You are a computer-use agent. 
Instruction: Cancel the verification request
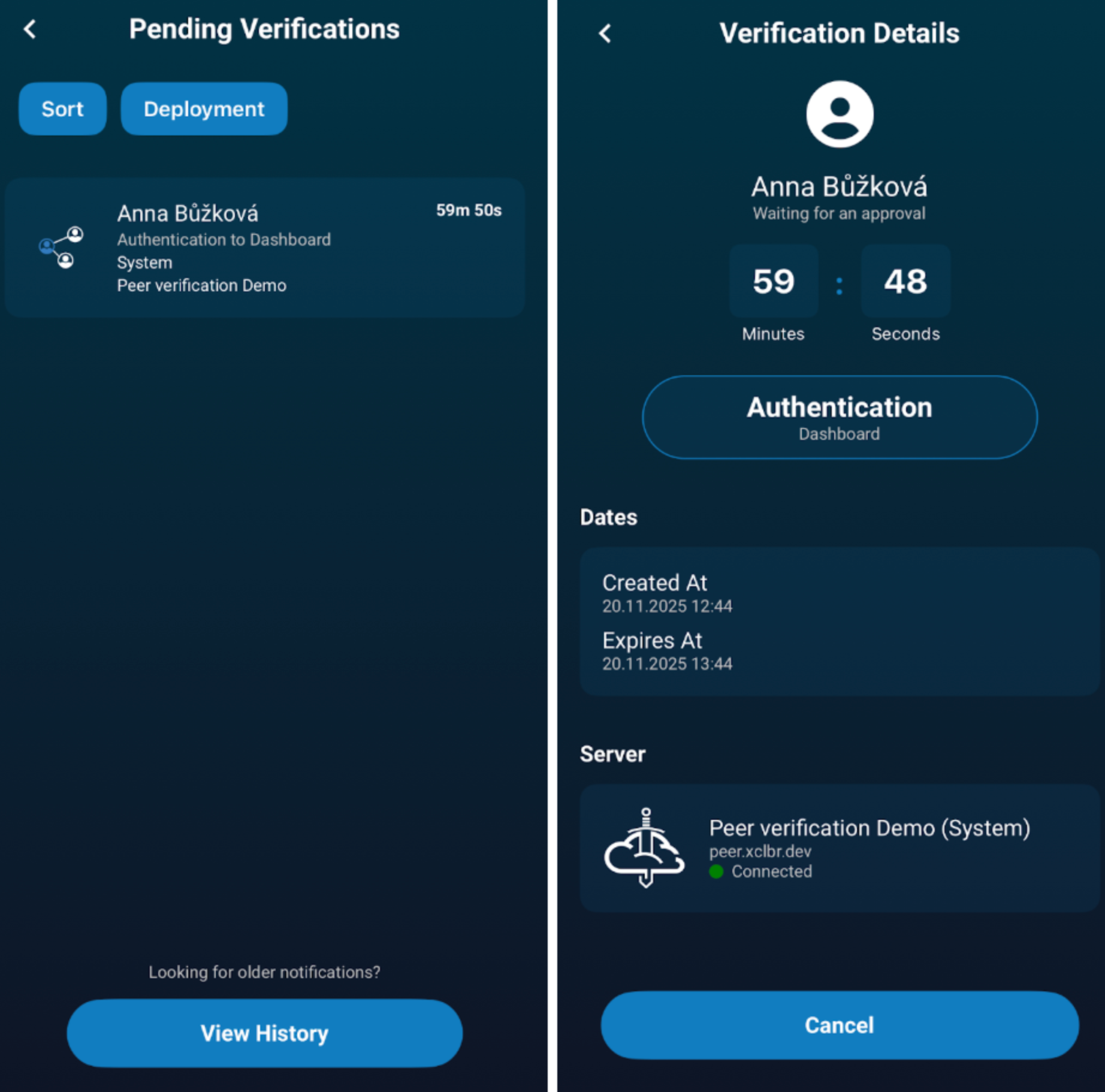click(x=839, y=1025)
